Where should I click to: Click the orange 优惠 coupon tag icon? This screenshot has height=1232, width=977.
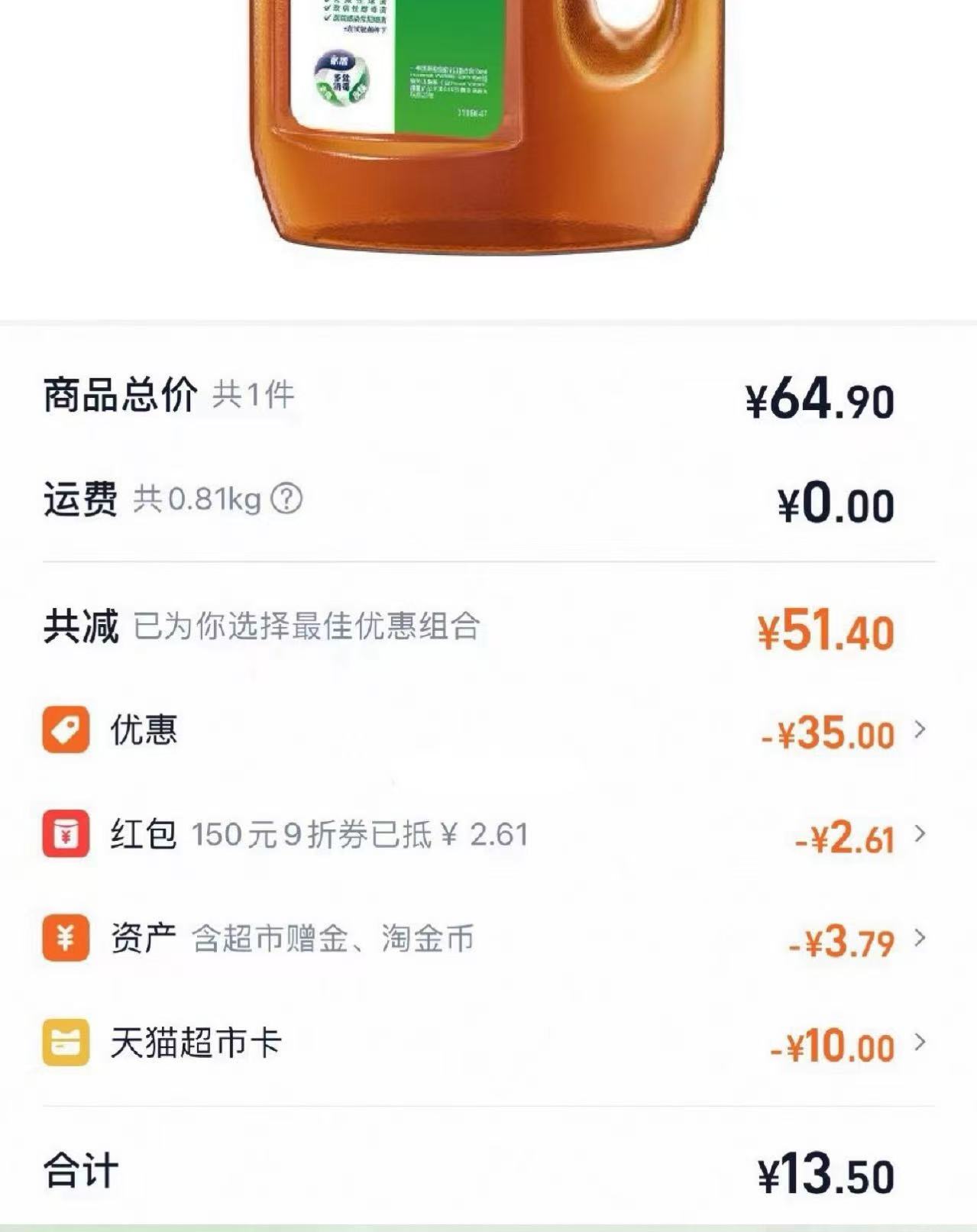click(x=65, y=730)
